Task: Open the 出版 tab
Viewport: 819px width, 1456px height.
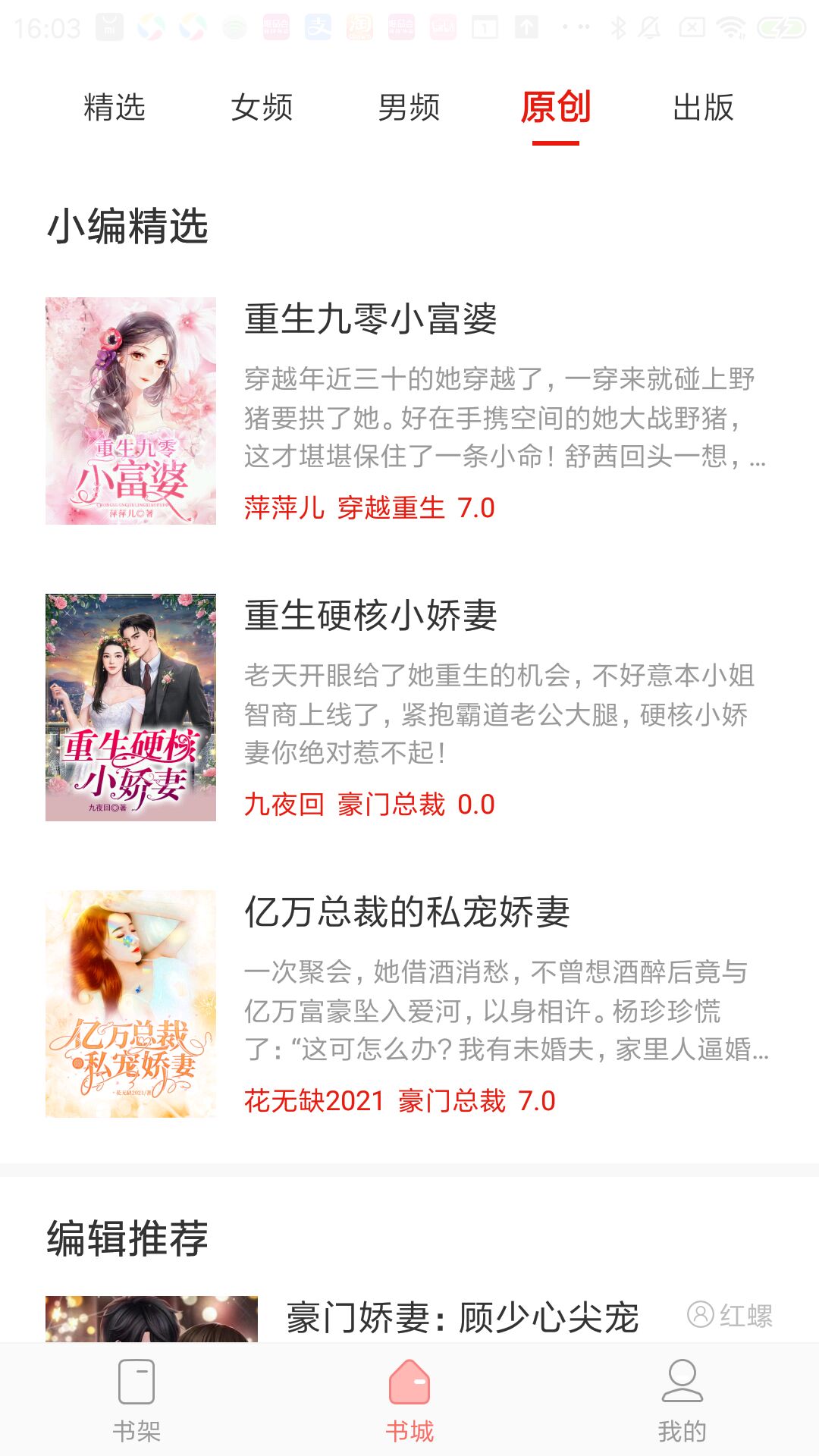Action: tap(704, 108)
